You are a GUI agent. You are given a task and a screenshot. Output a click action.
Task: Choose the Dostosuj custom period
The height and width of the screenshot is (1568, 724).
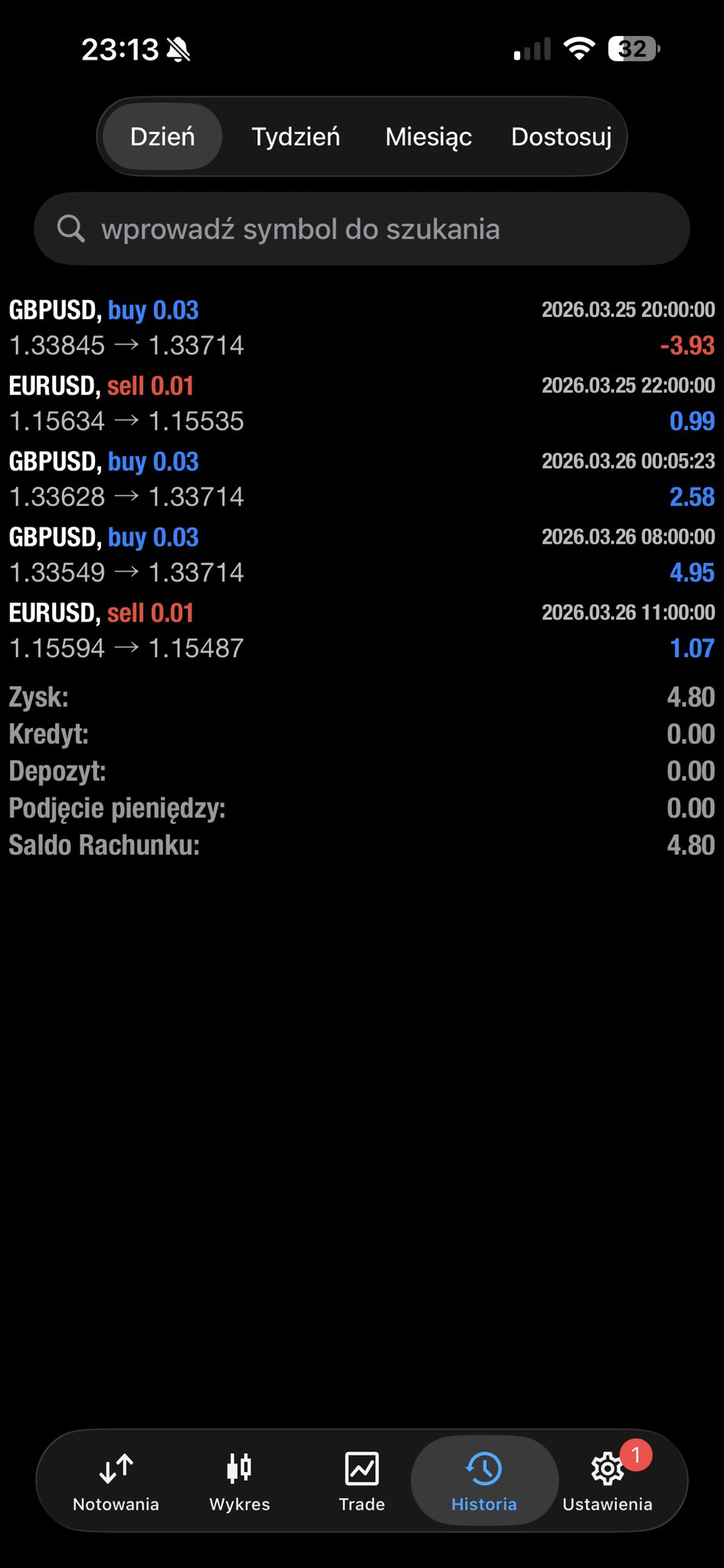click(x=562, y=137)
